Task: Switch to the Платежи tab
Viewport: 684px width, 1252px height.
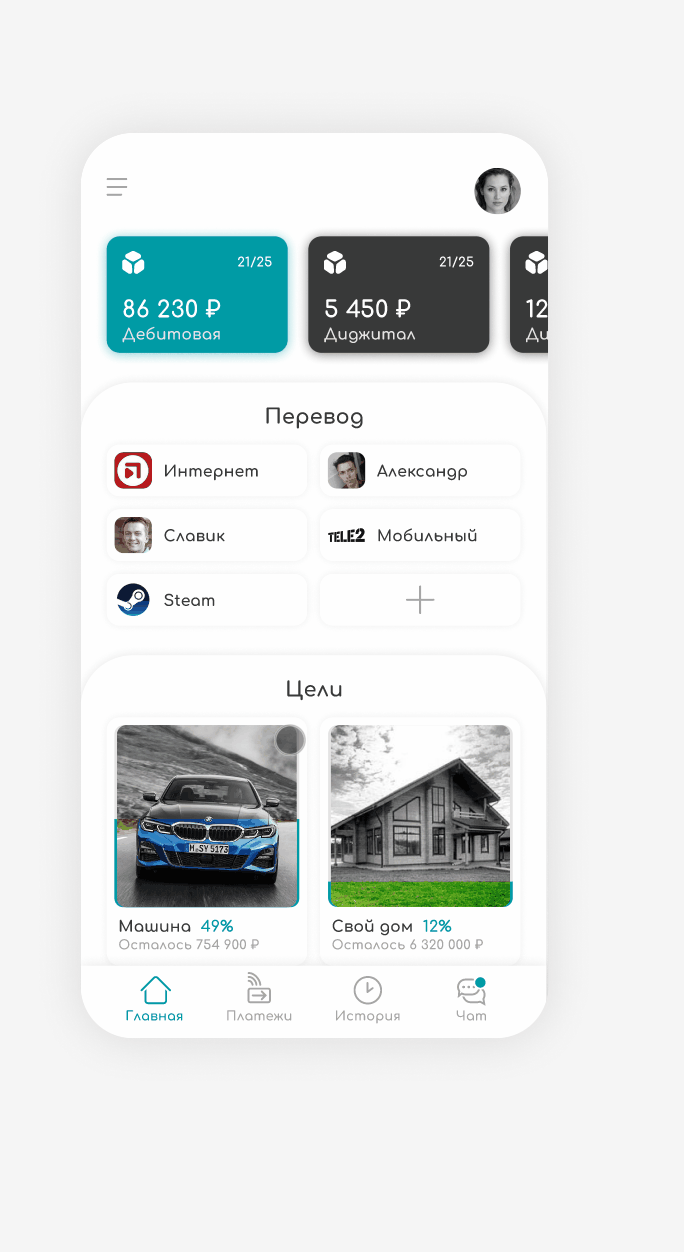Action: coord(259,1000)
